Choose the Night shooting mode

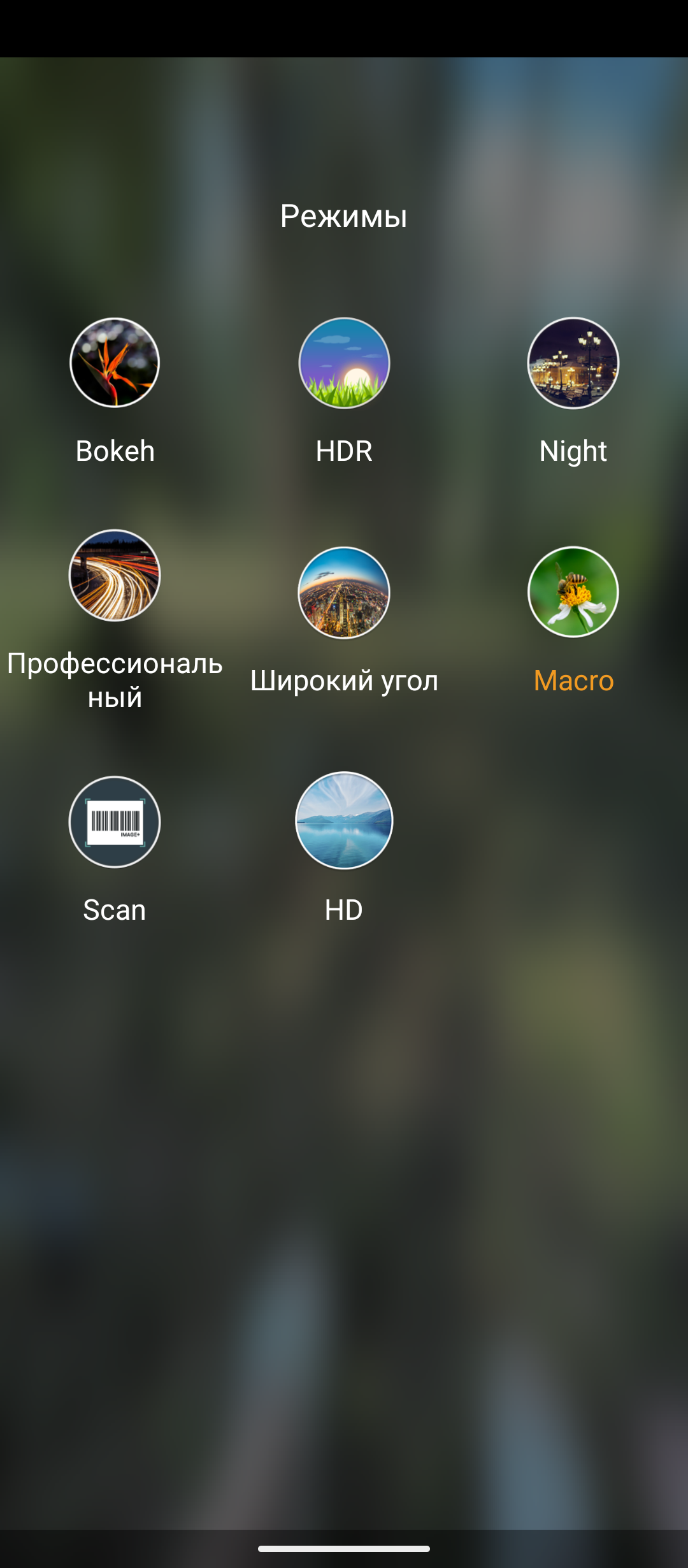click(573, 363)
